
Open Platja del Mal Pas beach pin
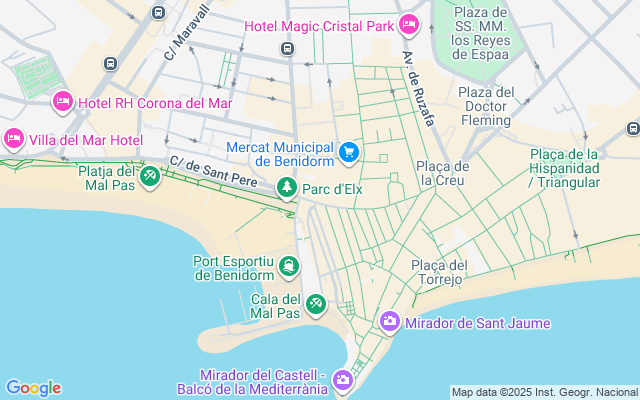coord(149,177)
